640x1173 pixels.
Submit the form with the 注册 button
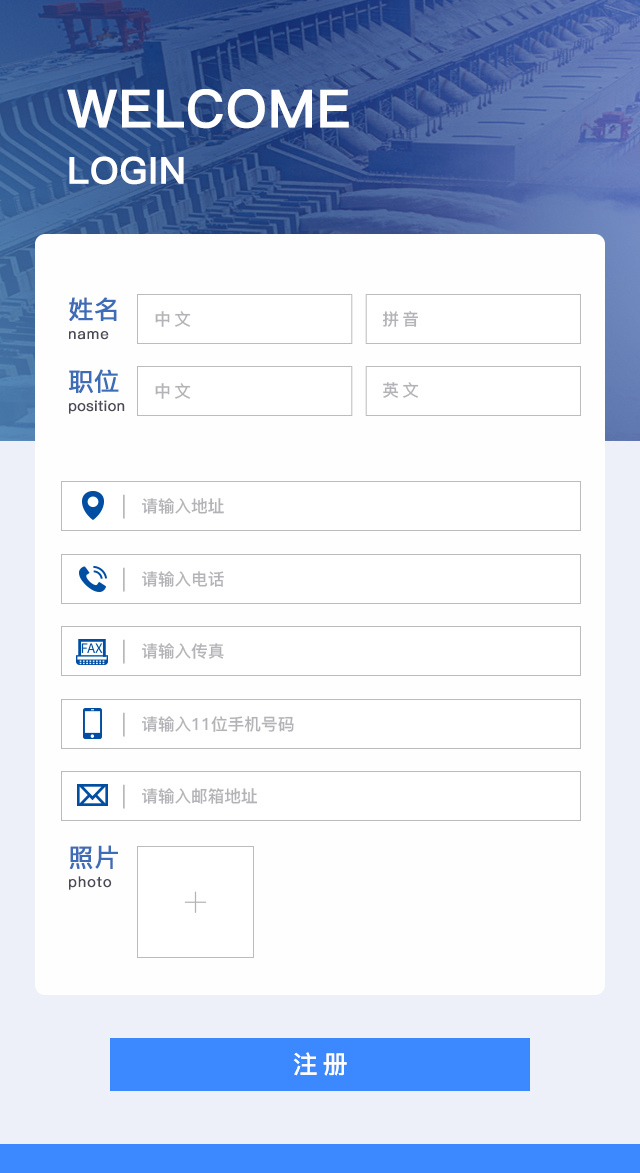point(320,1064)
